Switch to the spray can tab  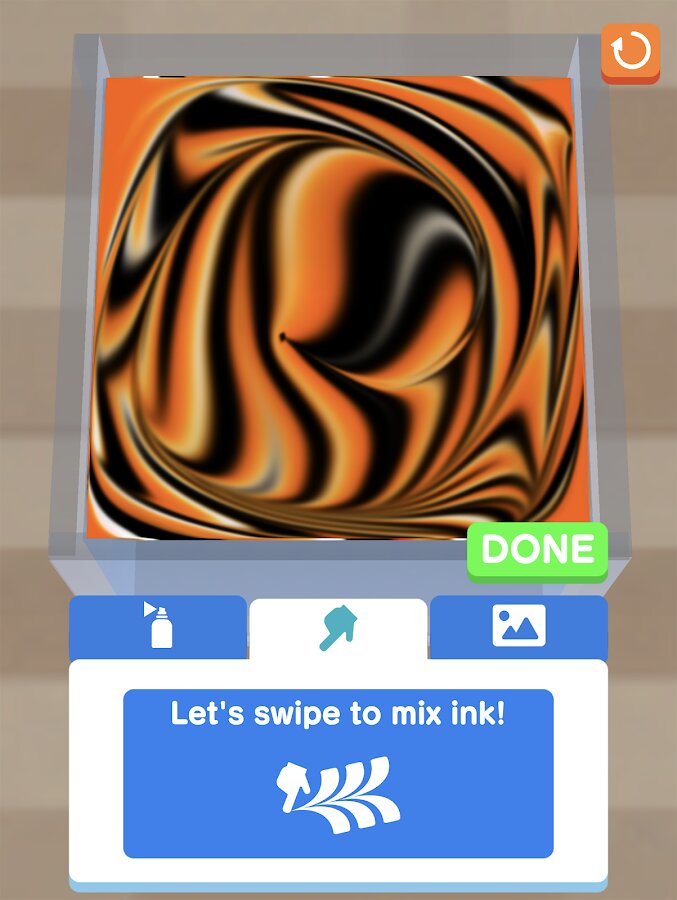coord(157,626)
